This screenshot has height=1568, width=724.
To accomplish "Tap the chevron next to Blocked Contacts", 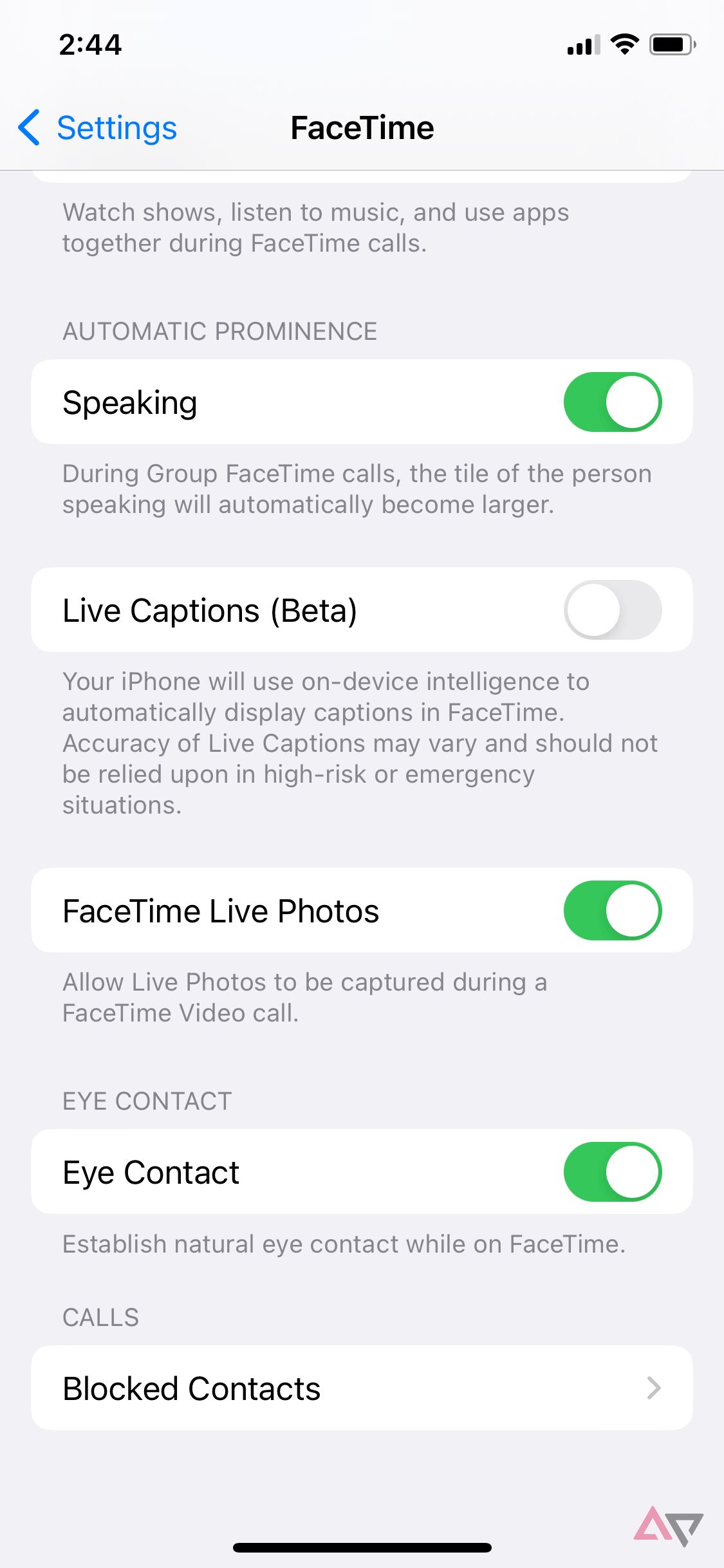I will point(653,1388).
